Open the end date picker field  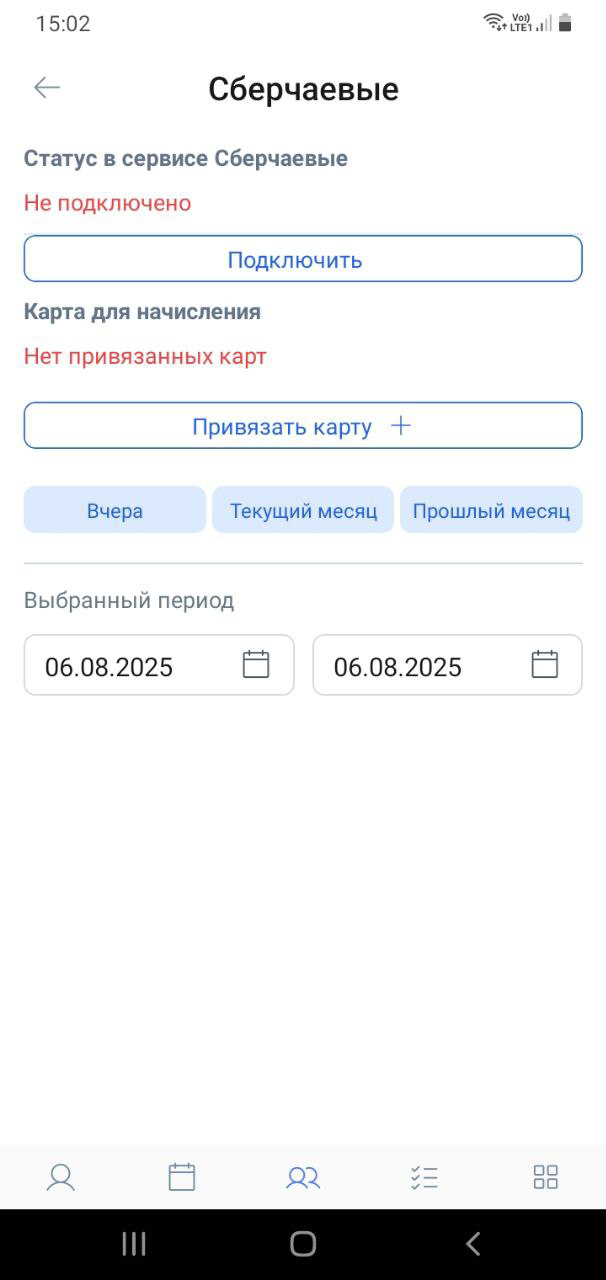447,666
